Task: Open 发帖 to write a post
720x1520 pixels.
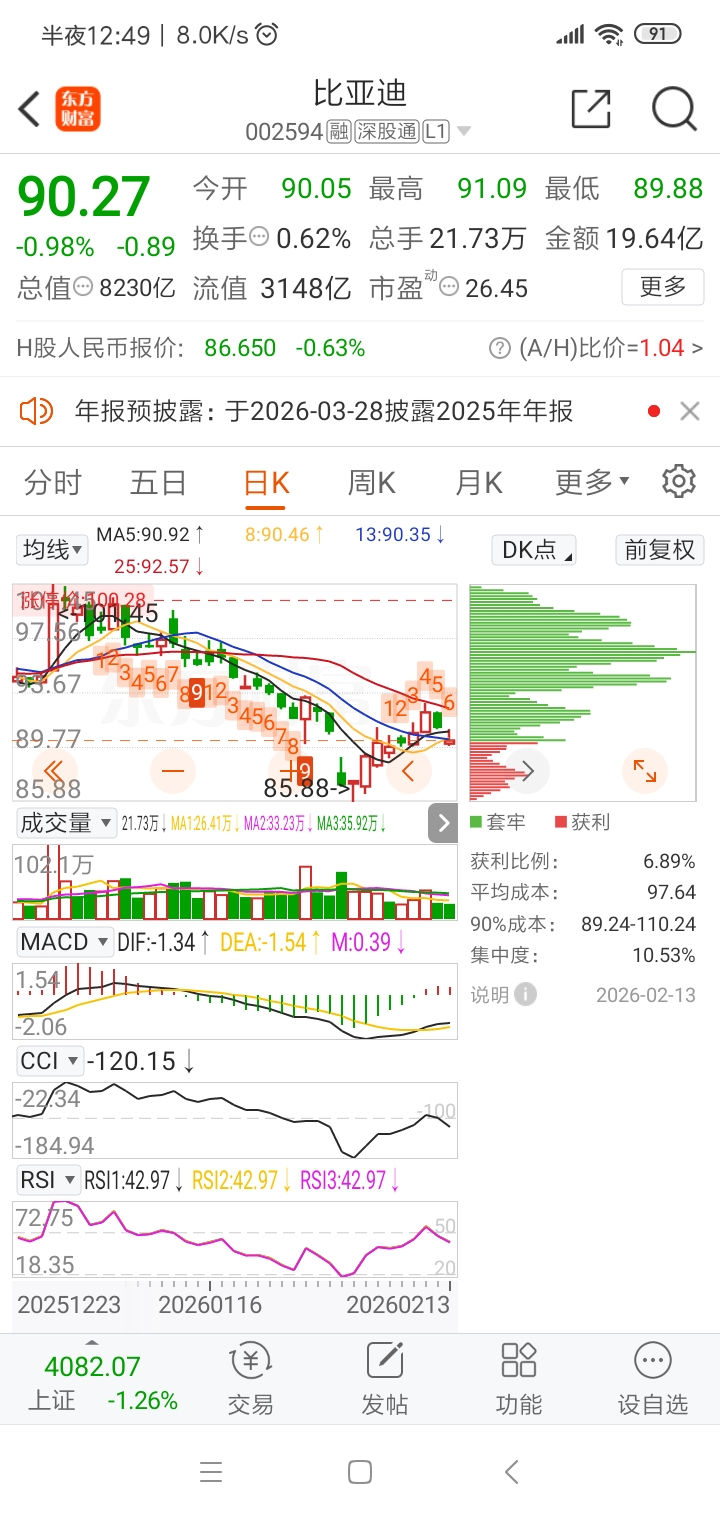Action: 385,1379
